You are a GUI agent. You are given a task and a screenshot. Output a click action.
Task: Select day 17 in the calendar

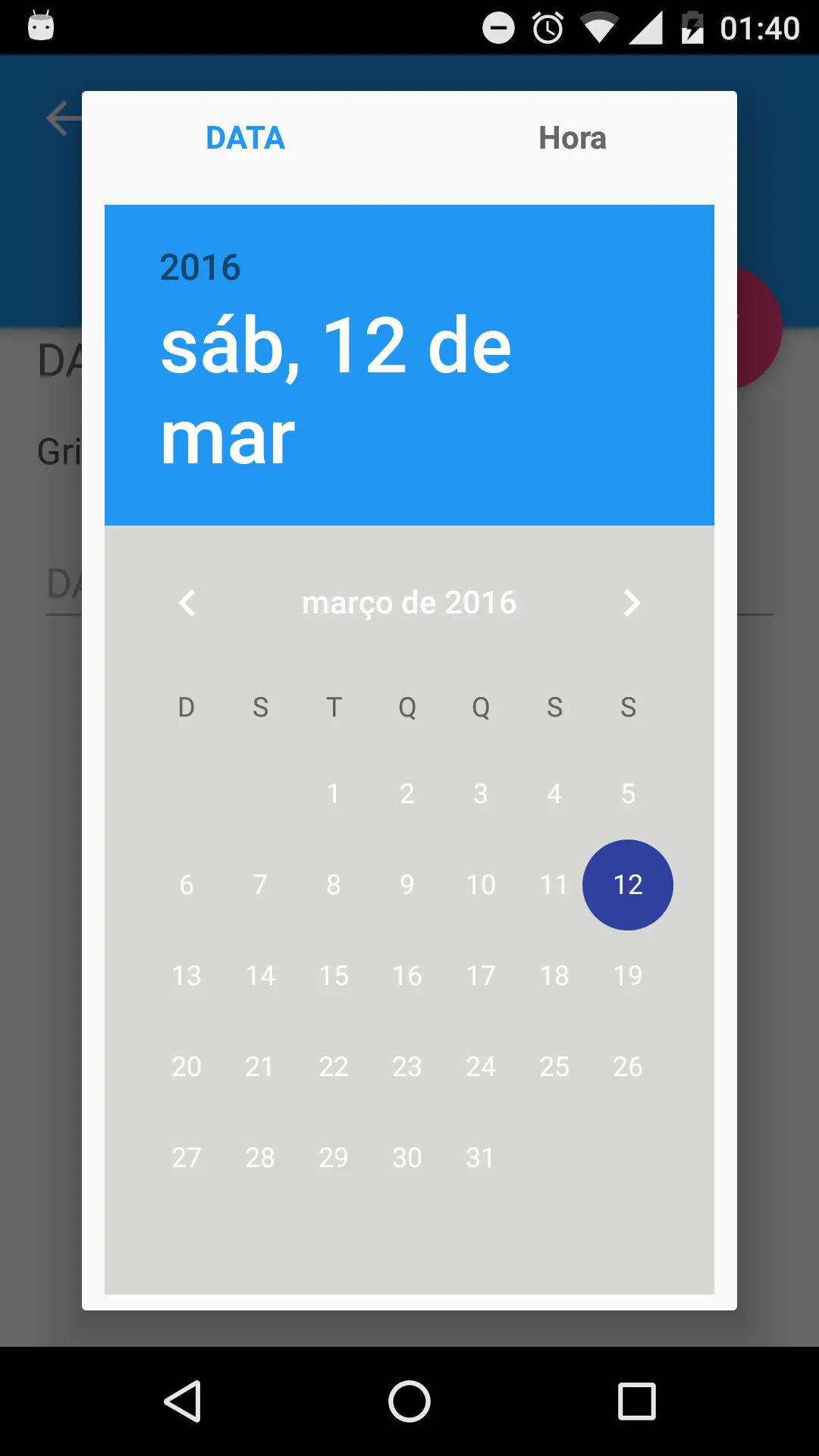481,976
